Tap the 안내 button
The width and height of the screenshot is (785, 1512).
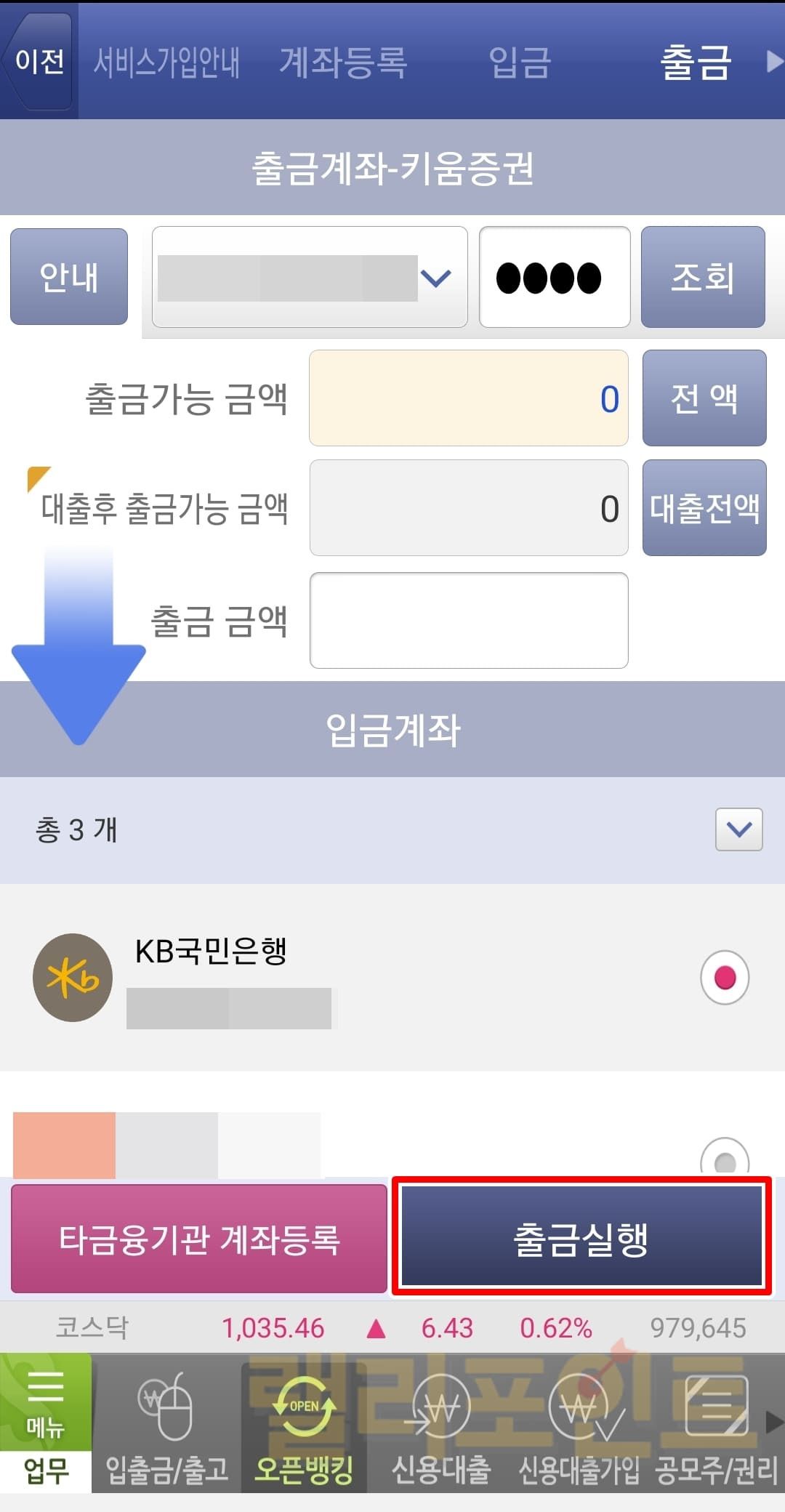coord(69,277)
